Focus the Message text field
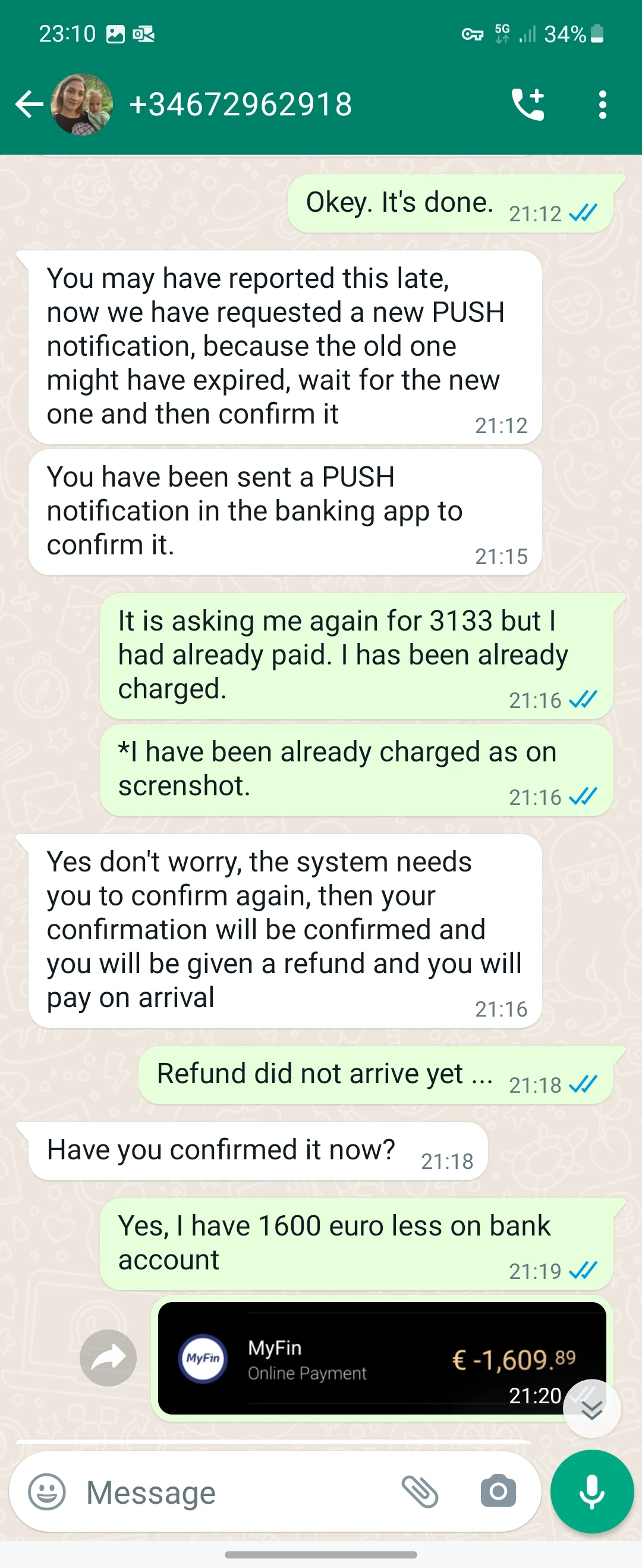 (x=237, y=1492)
